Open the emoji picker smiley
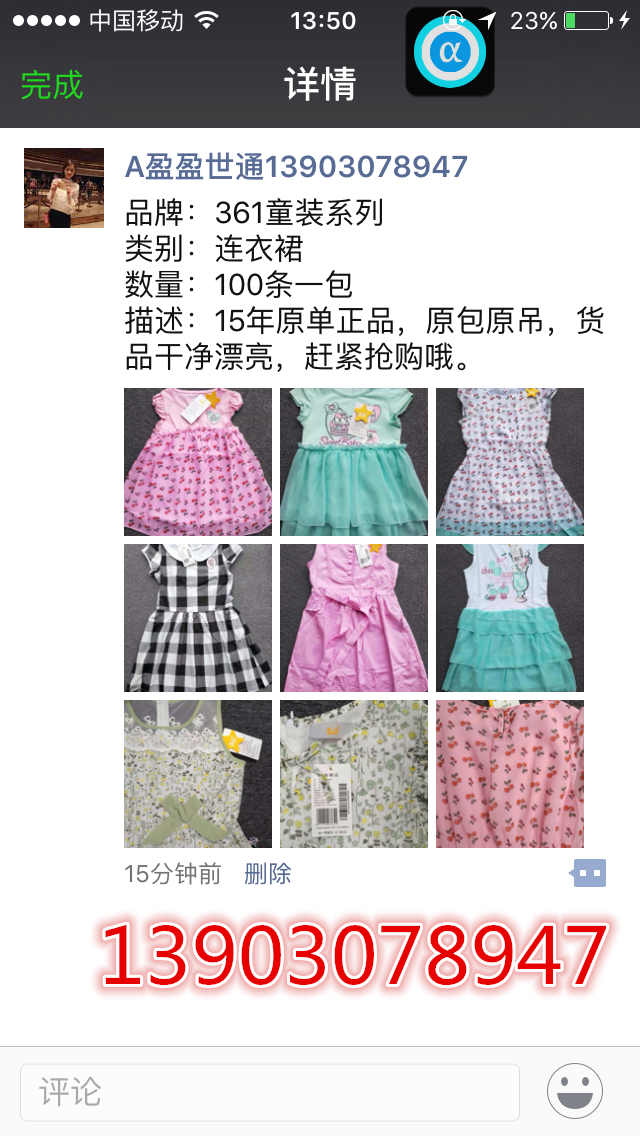The width and height of the screenshot is (640, 1136). (575, 1091)
